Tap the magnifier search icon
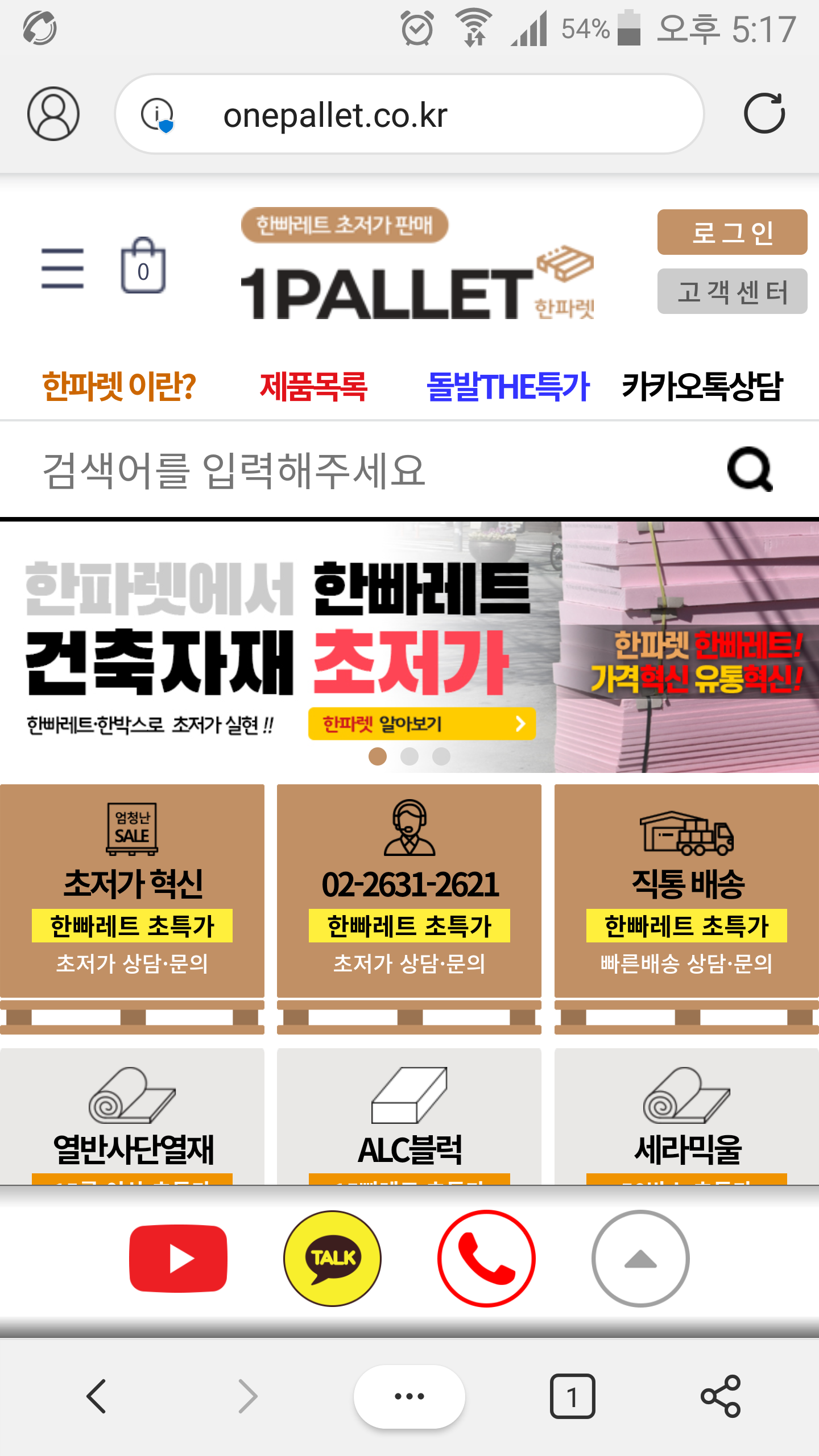The height and width of the screenshot is (1456, 819). (x=750, y=470)
